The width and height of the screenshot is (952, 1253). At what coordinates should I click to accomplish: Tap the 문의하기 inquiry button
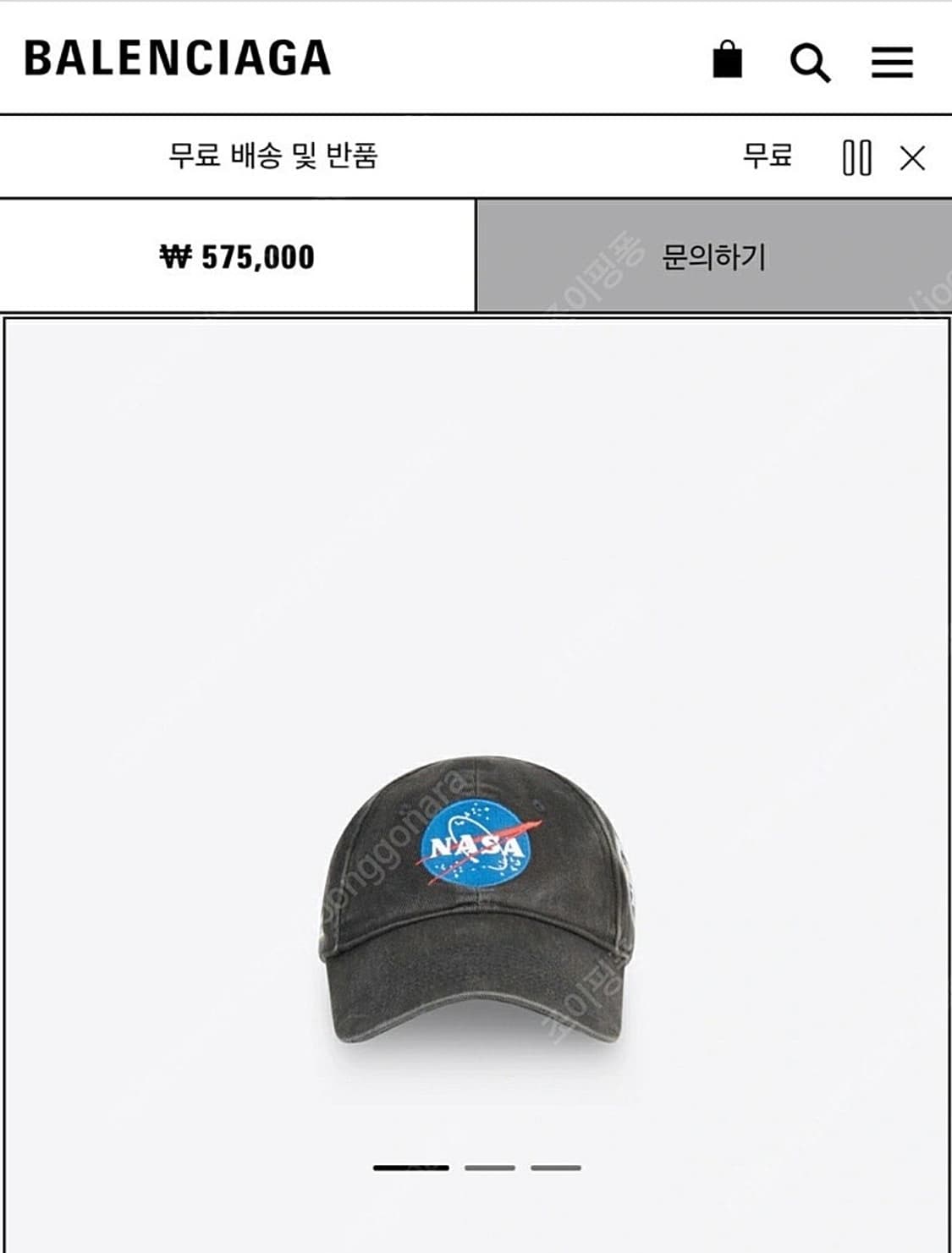click(x=713, y=256)
